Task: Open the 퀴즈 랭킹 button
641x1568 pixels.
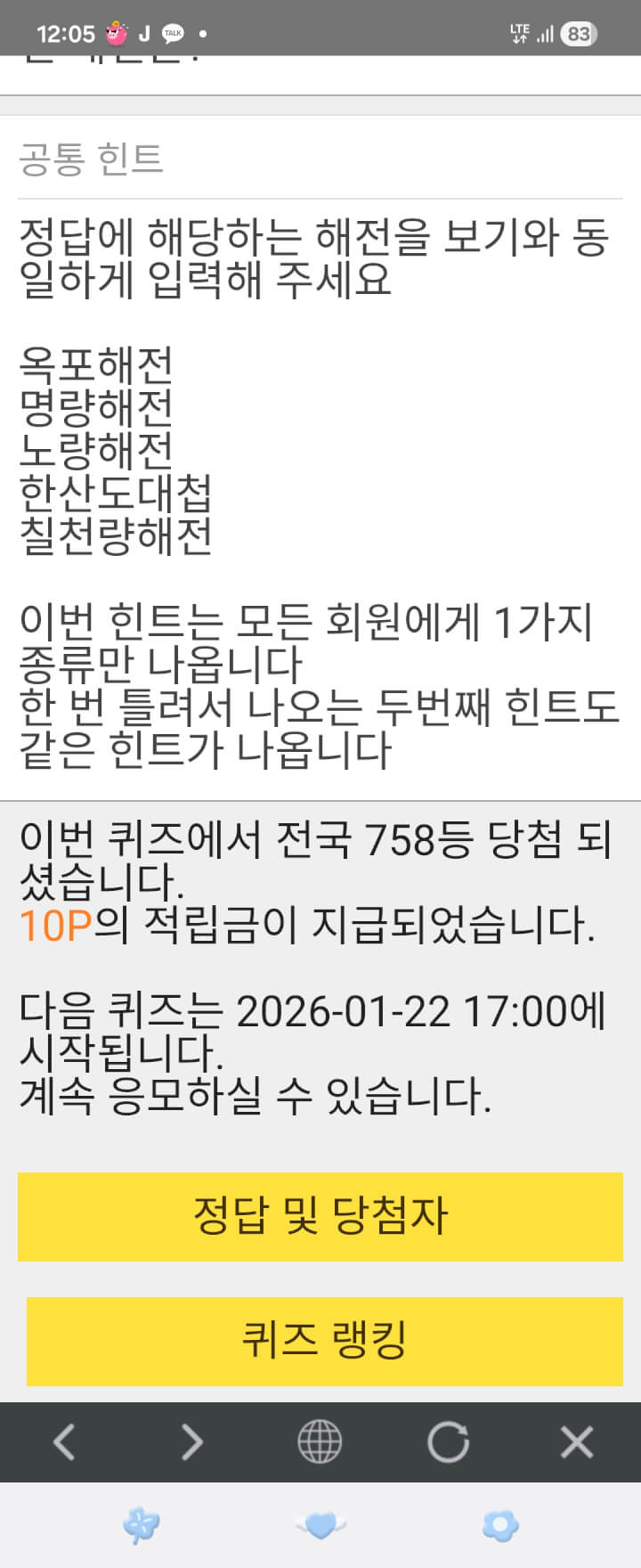Action: [324, 1341]
